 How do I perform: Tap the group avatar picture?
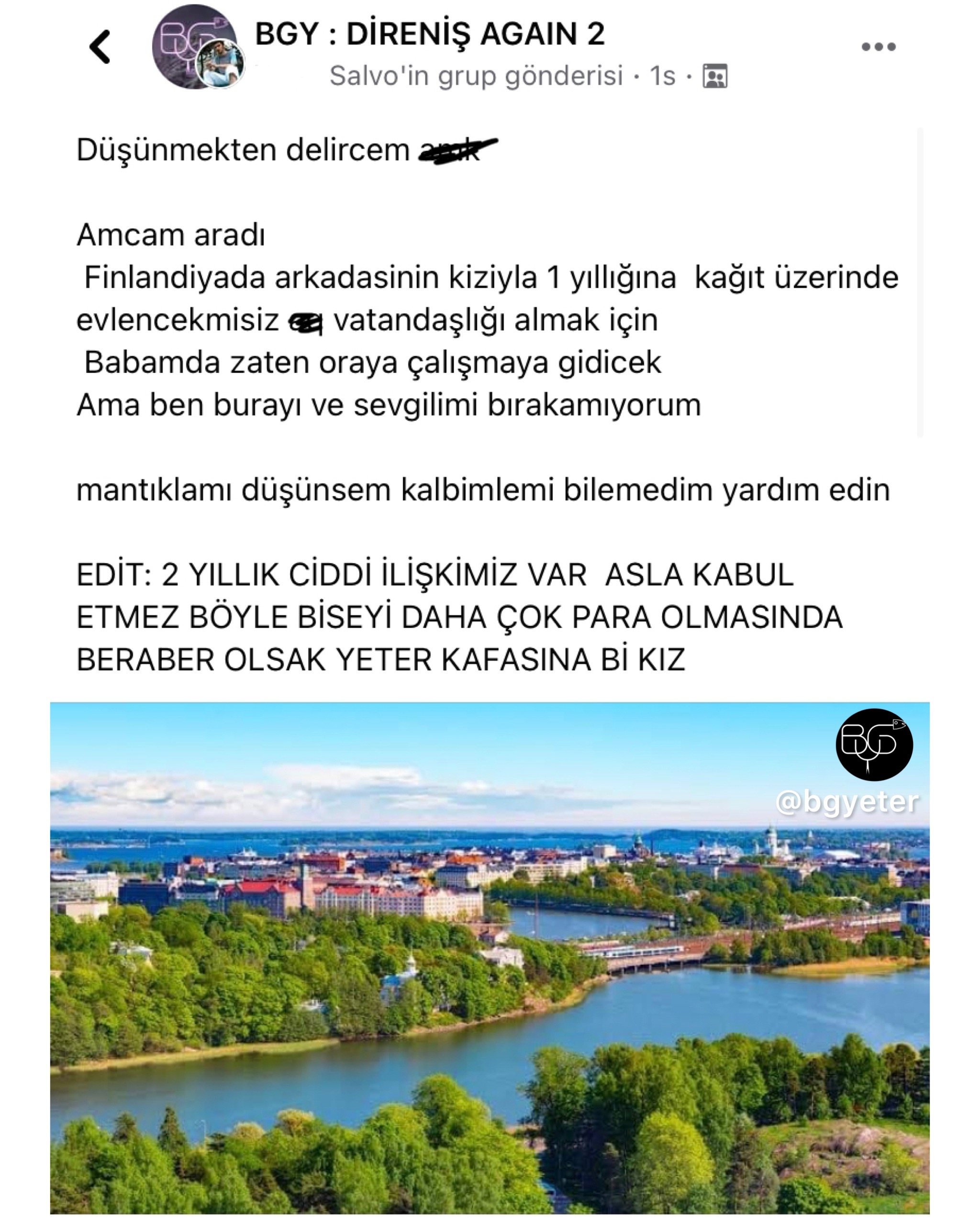190,45
